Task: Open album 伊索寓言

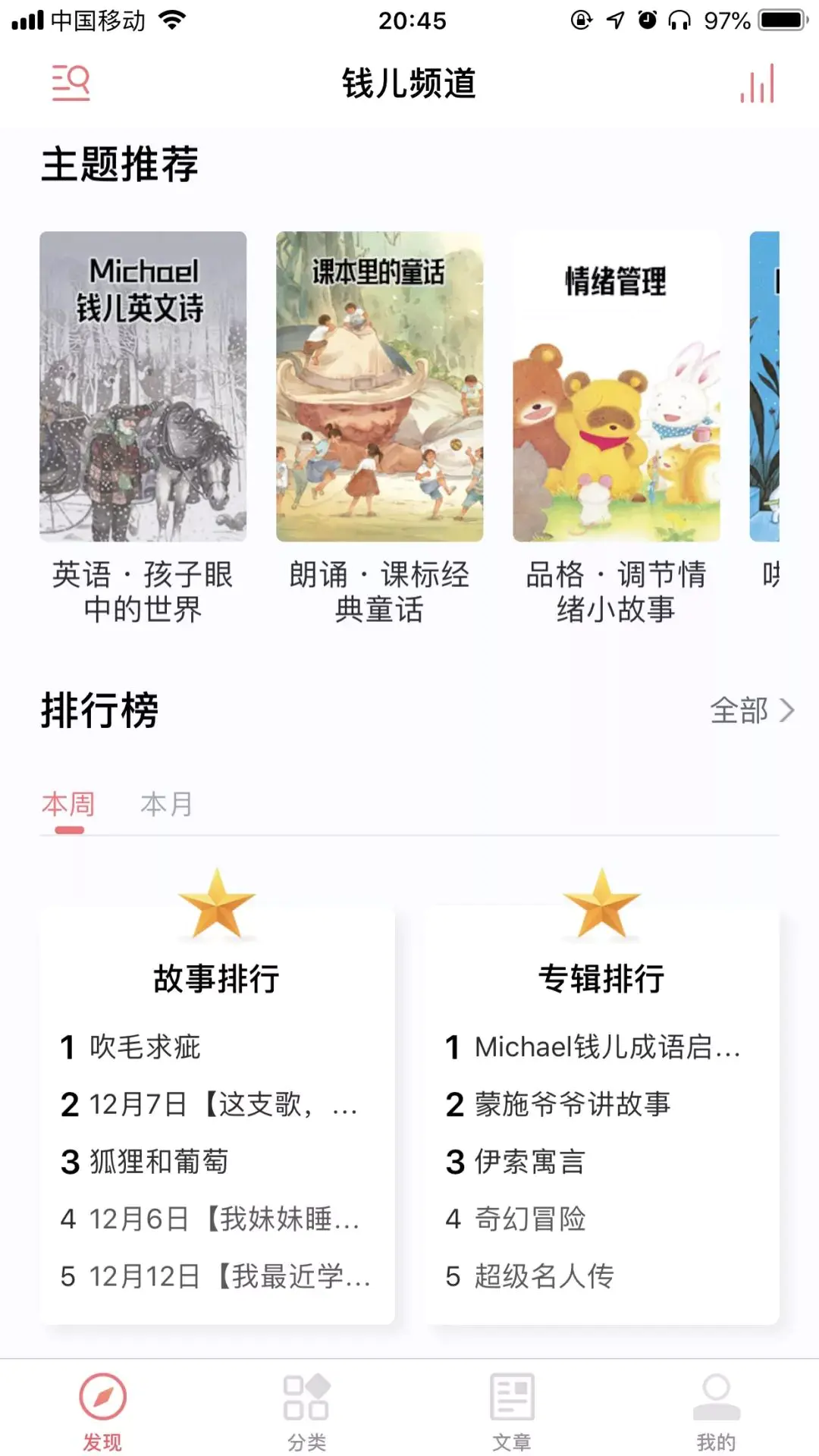Action: pyautogui.click(x=530, y=1162)
